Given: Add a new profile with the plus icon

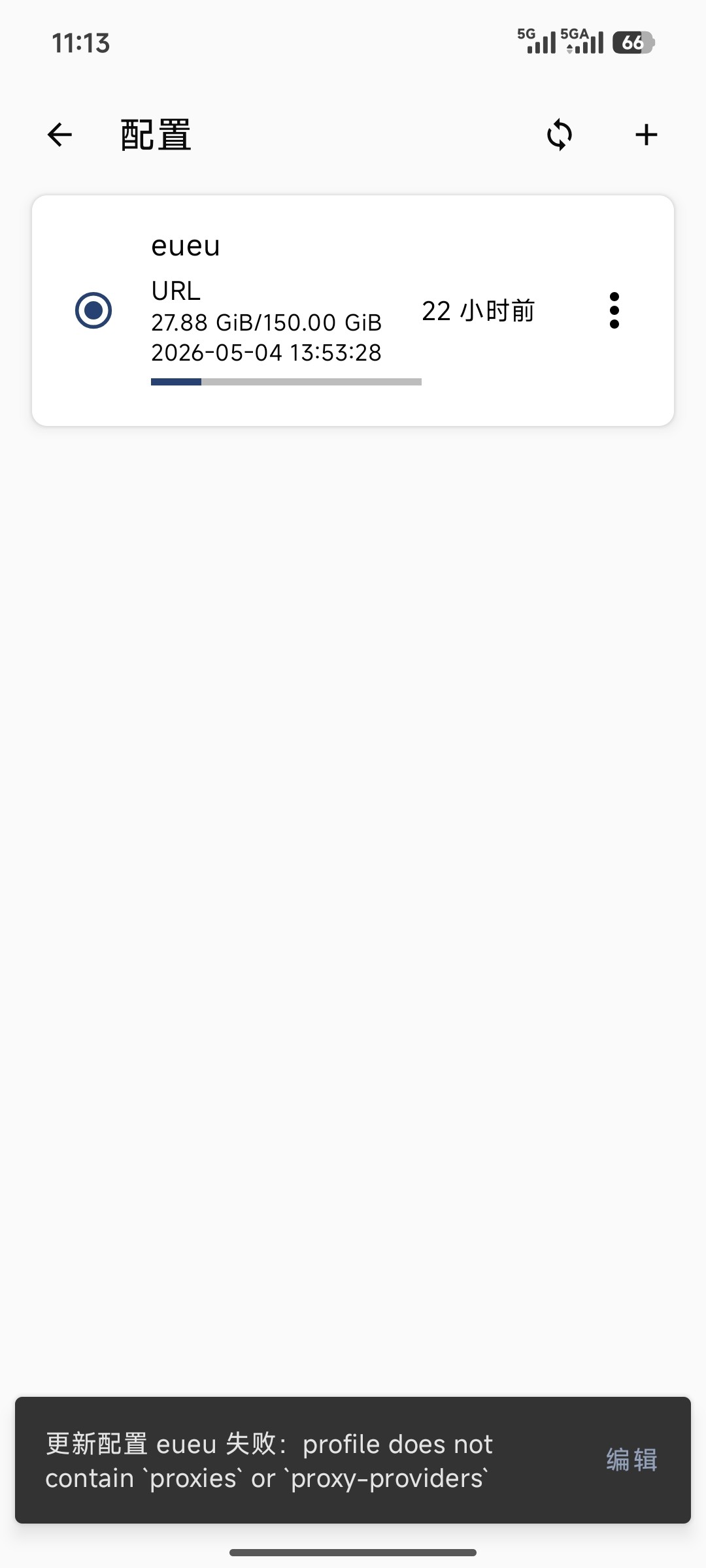Looking at the screenshot, I should pyautogui.click(x=646, y=135).
